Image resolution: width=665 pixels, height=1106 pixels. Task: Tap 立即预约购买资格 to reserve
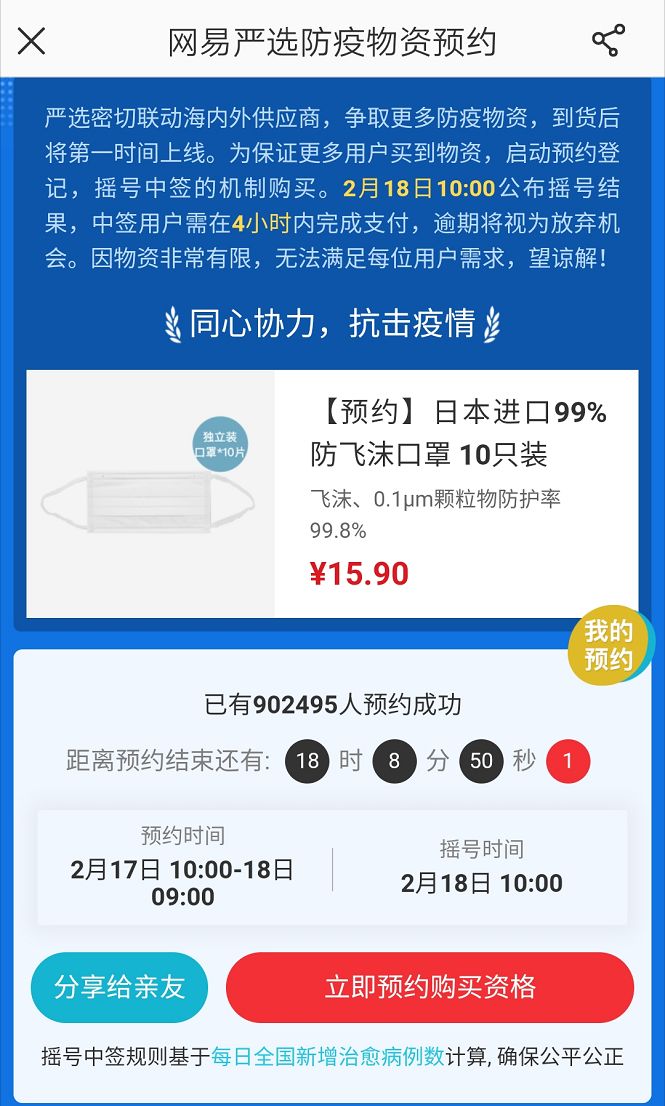click(x=429, y=987)
